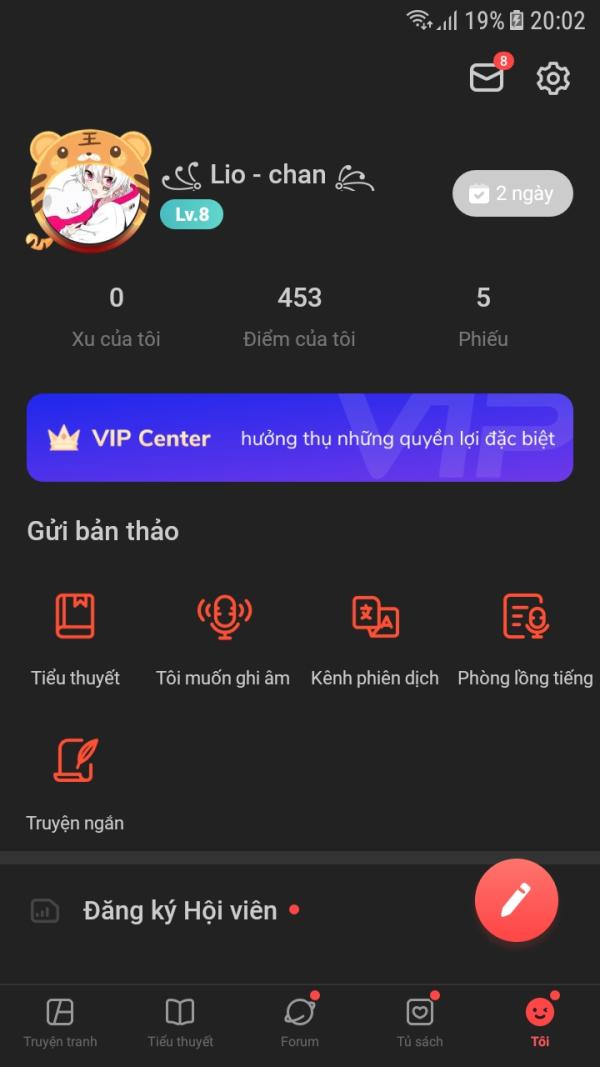Select the Tôi profile tab
Screen dimensions: 600x1067
coord(540,1022)
